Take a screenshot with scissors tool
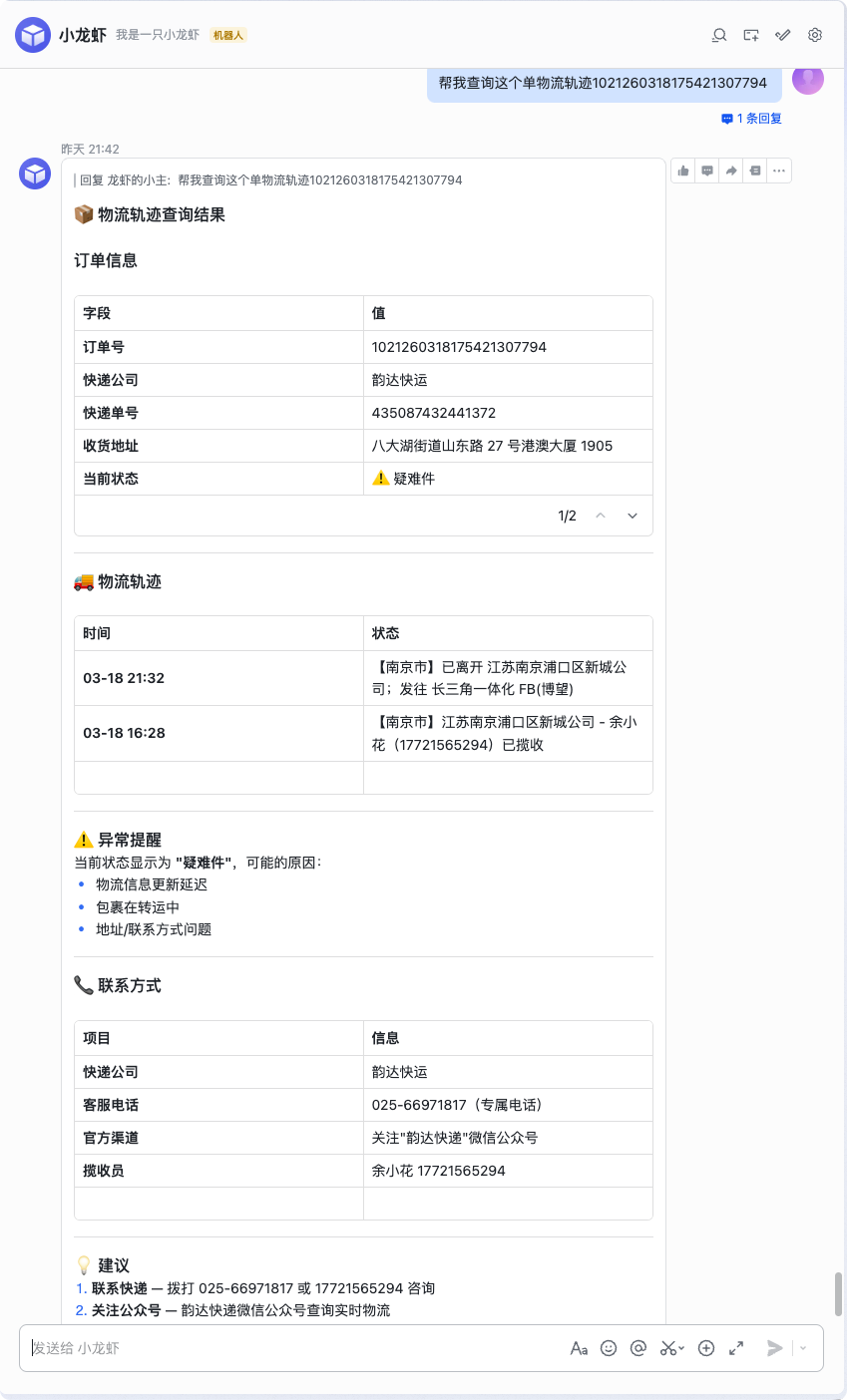Viewport: 847px width, 1400px height. (670, 1348)
